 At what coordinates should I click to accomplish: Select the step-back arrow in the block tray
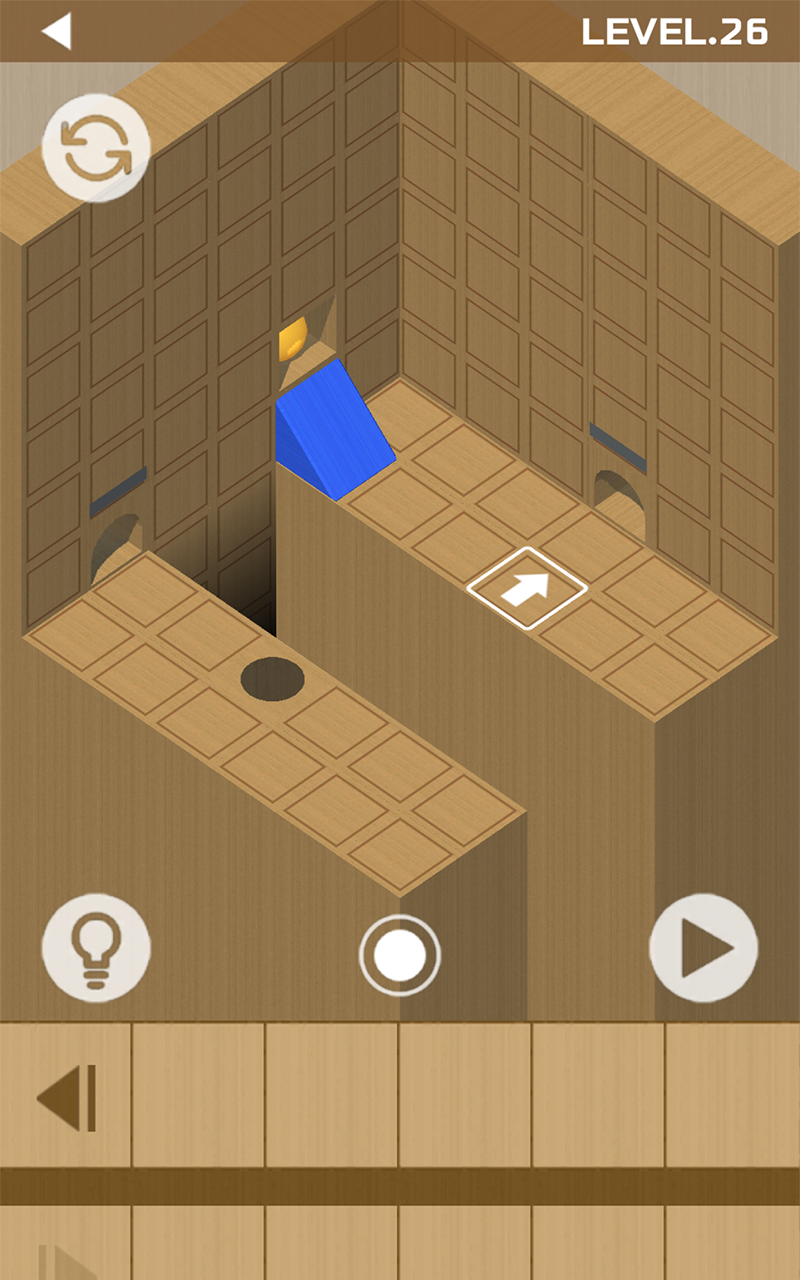pyautogui.click(x=65, y=1095)
